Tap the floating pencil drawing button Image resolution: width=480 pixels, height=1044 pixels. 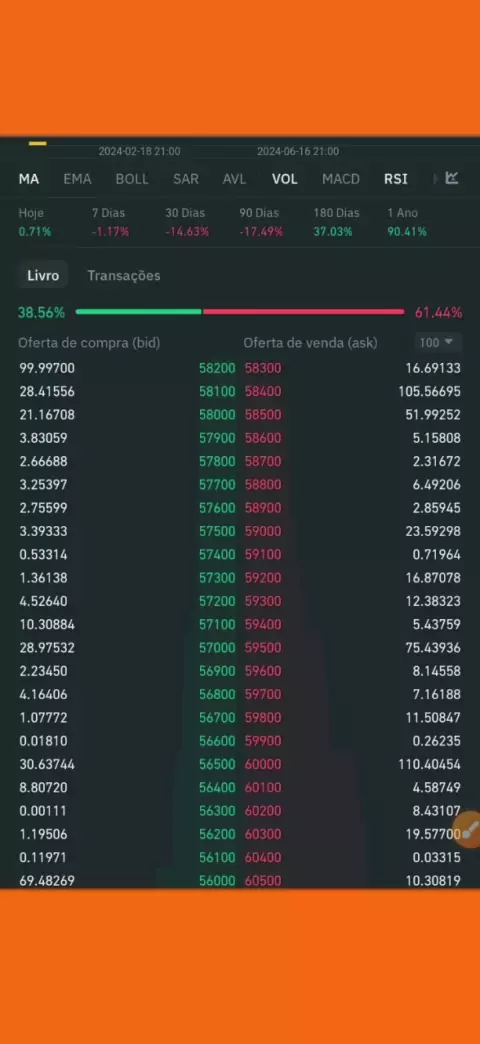[469, 830]
